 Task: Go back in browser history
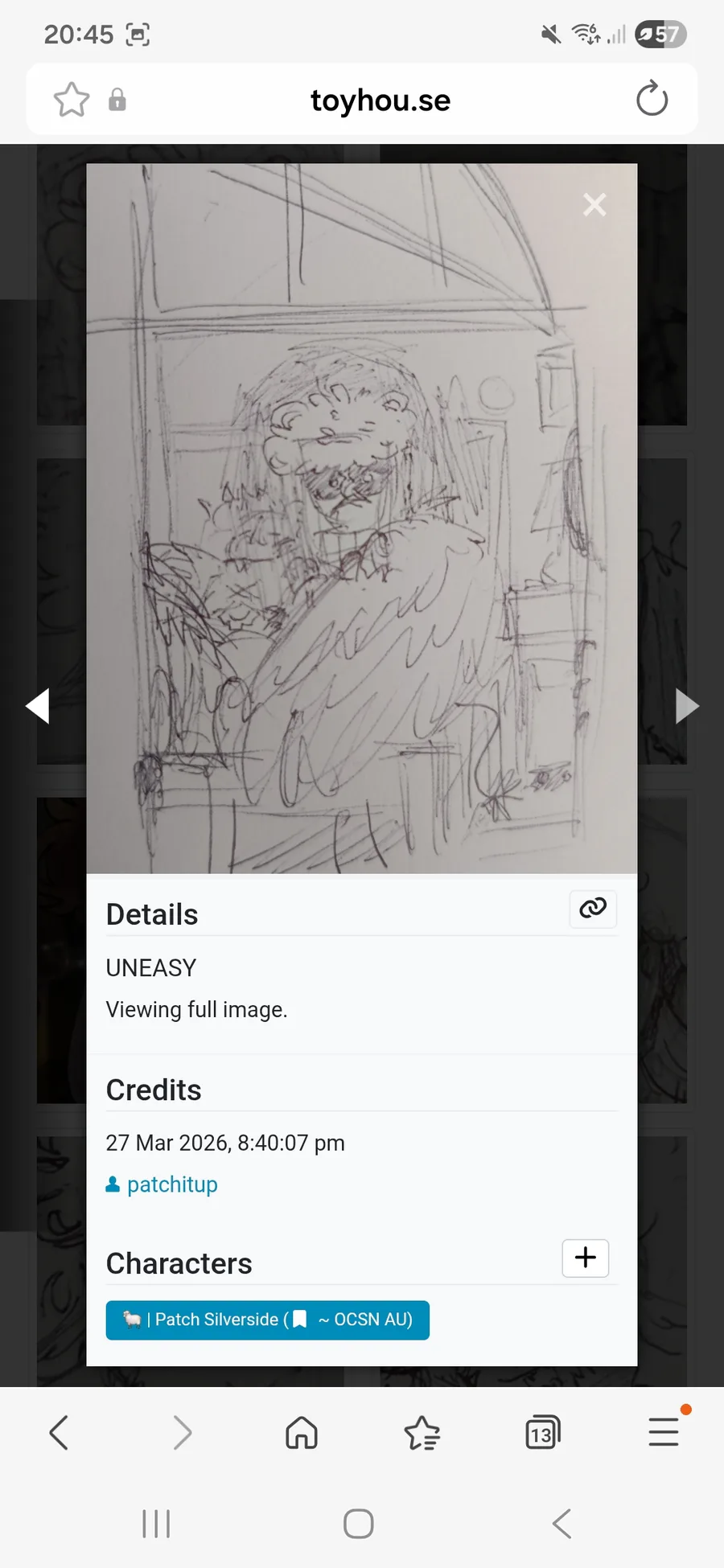point(59,1432)
